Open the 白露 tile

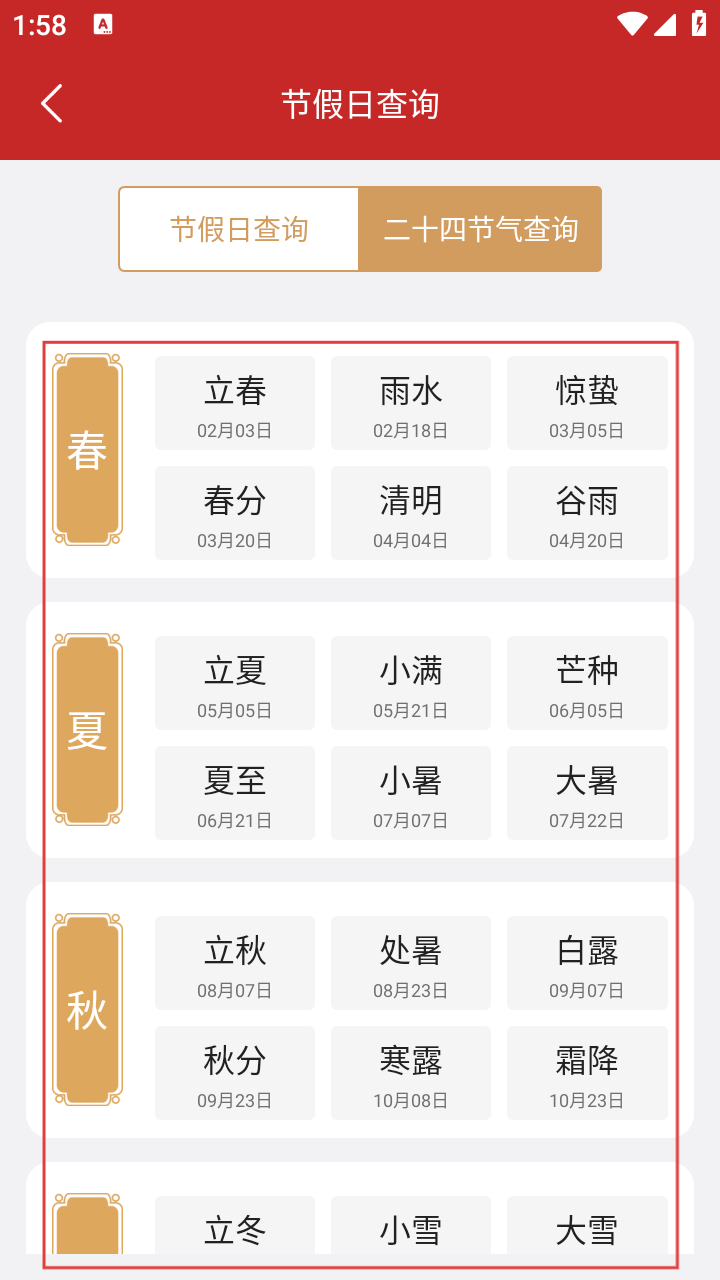point(587,963)
